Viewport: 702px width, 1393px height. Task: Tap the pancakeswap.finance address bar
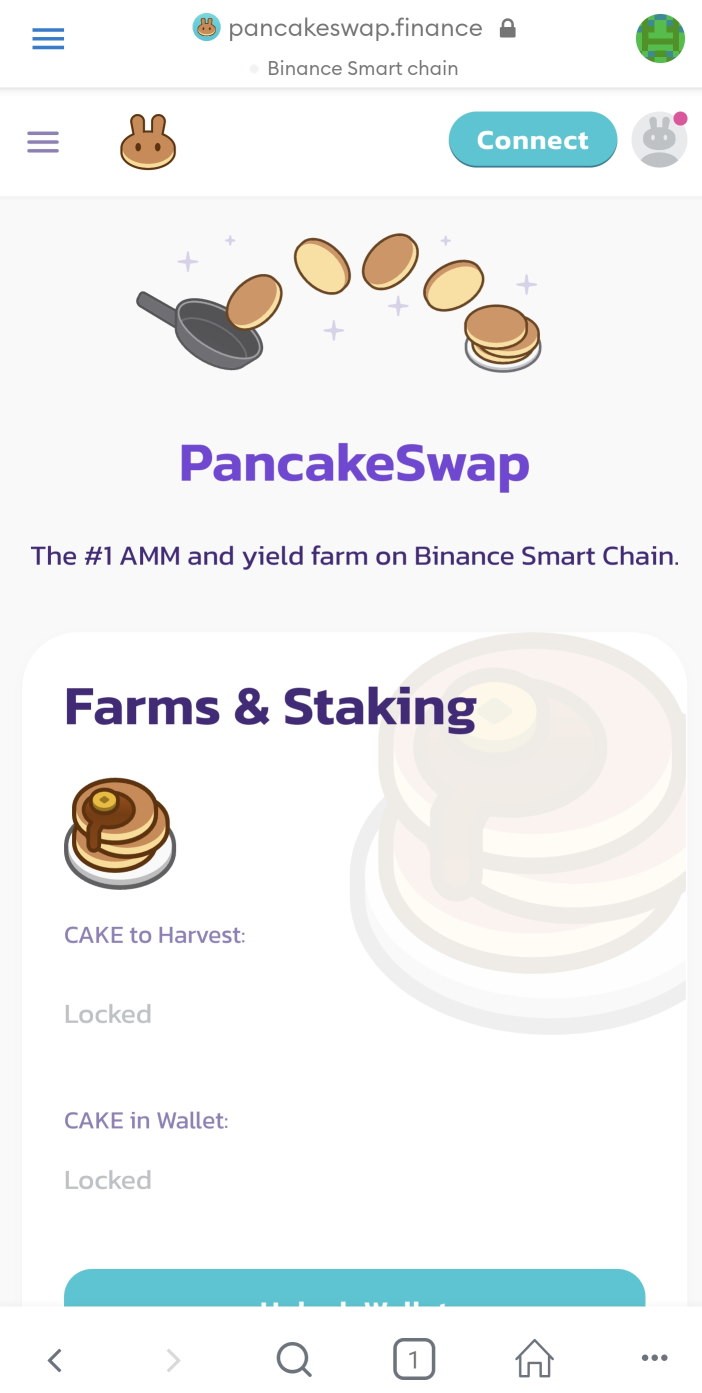(355, 29)
